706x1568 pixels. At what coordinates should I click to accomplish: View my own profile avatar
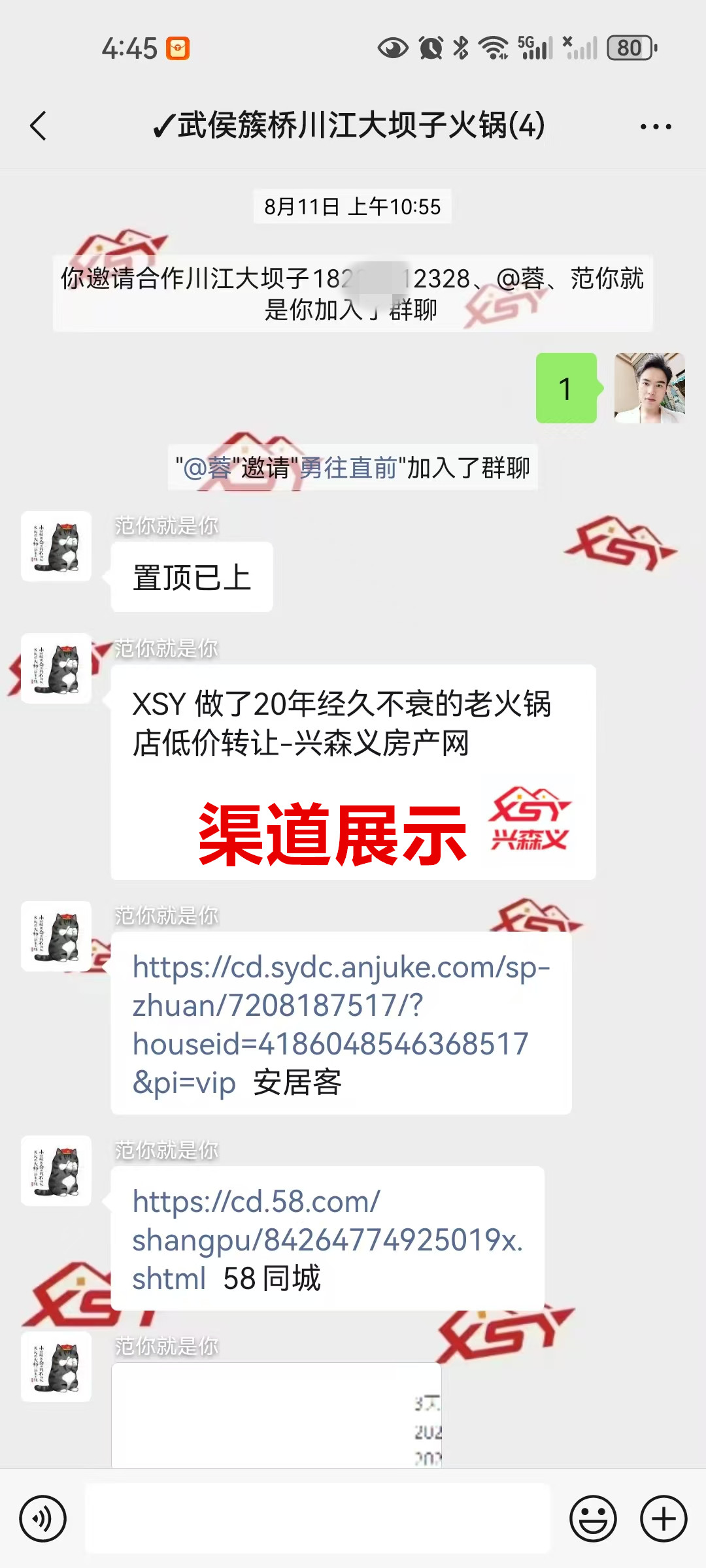[x=649, y=388]
